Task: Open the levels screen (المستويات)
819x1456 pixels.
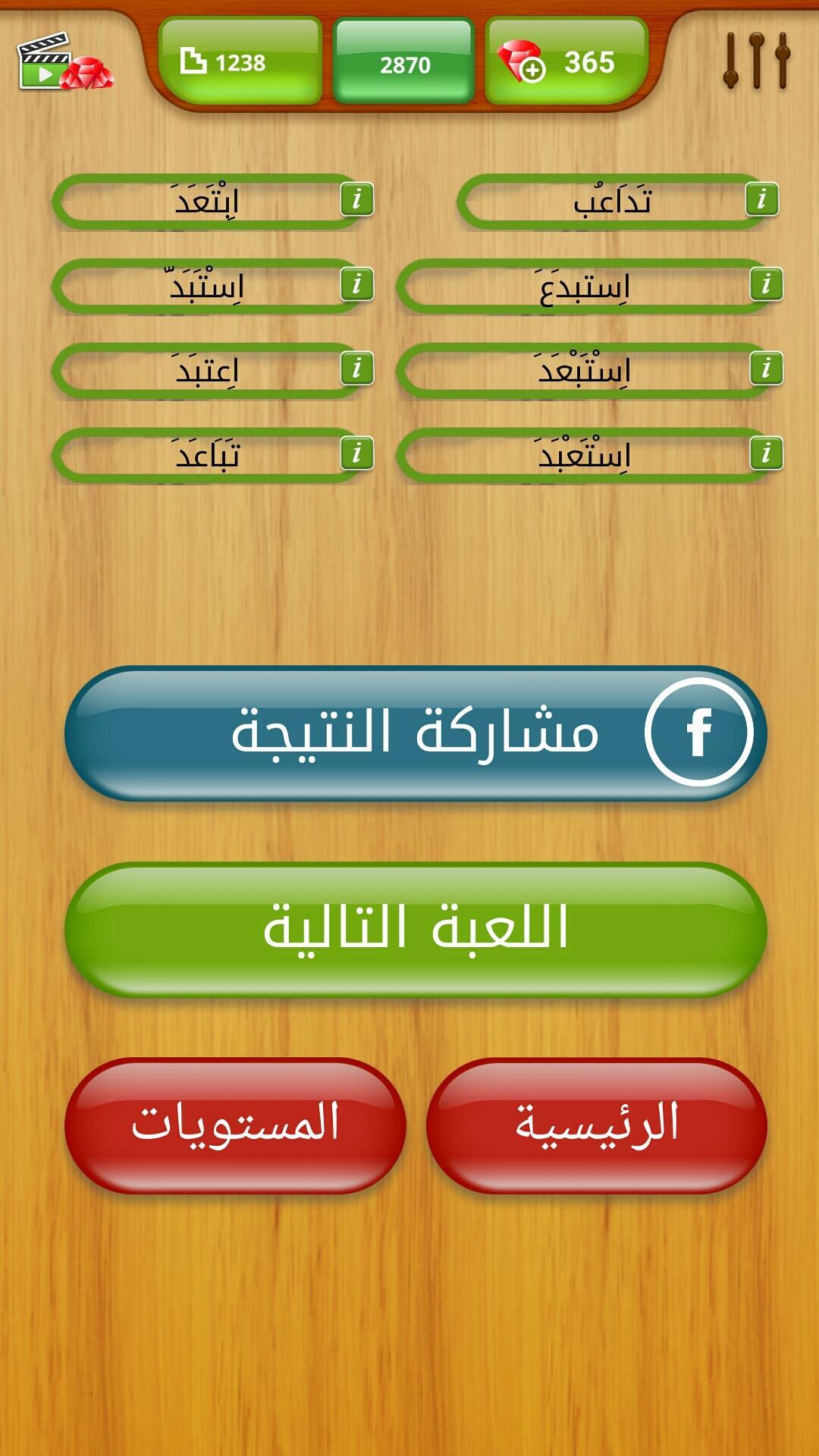Action: 235,1125
